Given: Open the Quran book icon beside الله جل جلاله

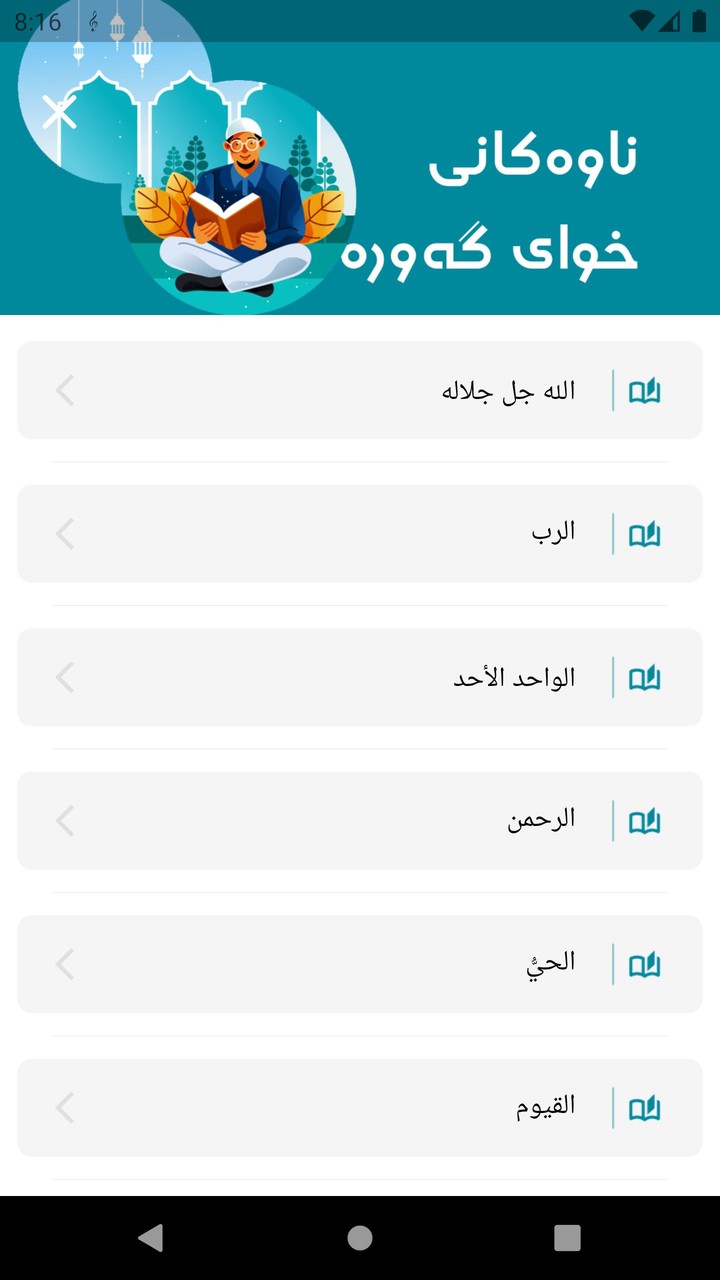Looking at the screenshot, I should (x=645, y=390).
